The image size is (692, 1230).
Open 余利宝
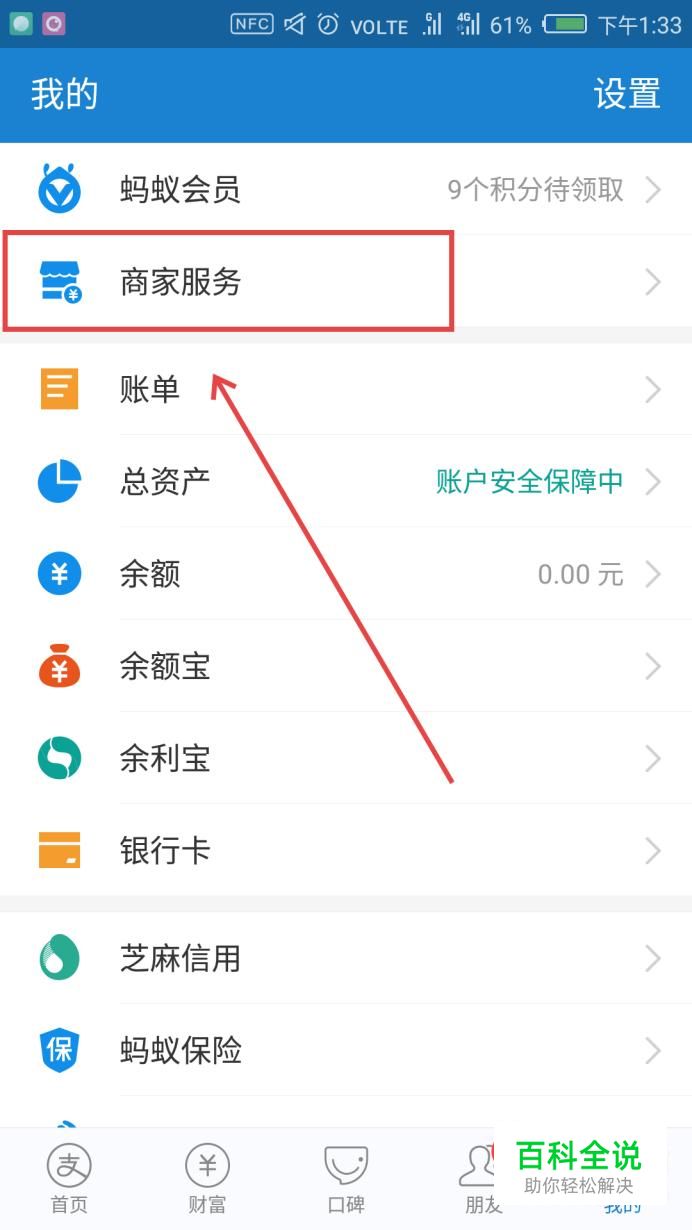(345, 759)
